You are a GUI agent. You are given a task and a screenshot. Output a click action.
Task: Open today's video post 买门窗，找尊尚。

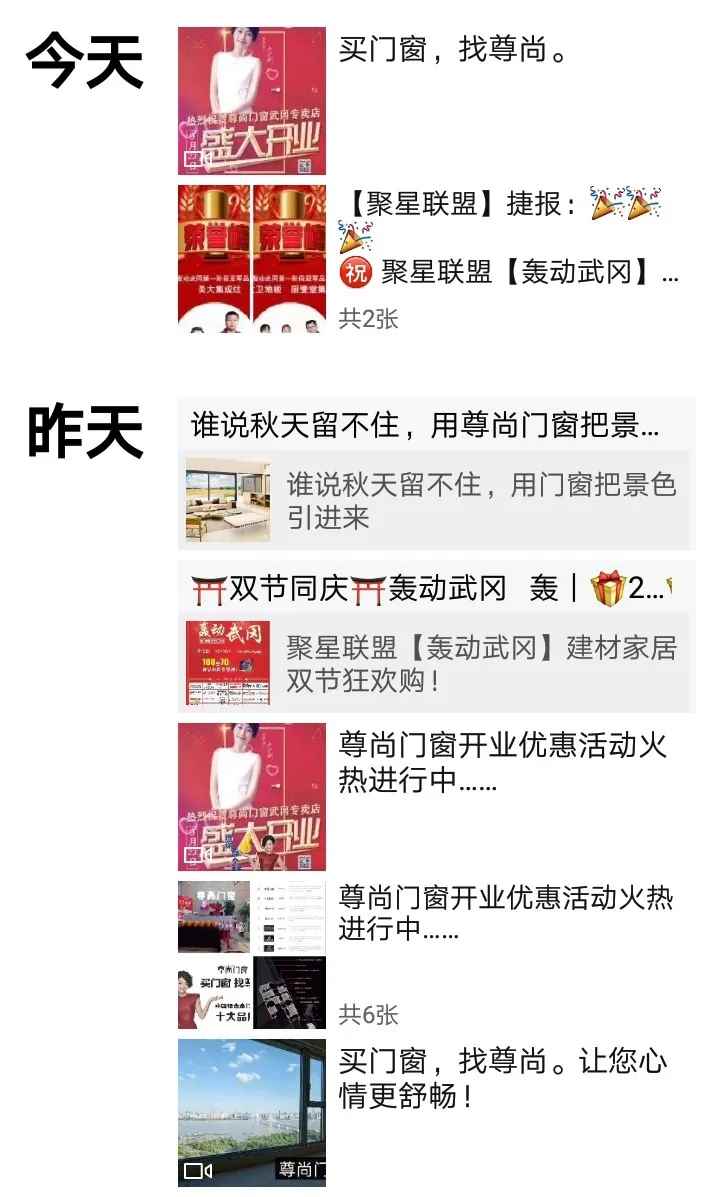pos(252,101)
